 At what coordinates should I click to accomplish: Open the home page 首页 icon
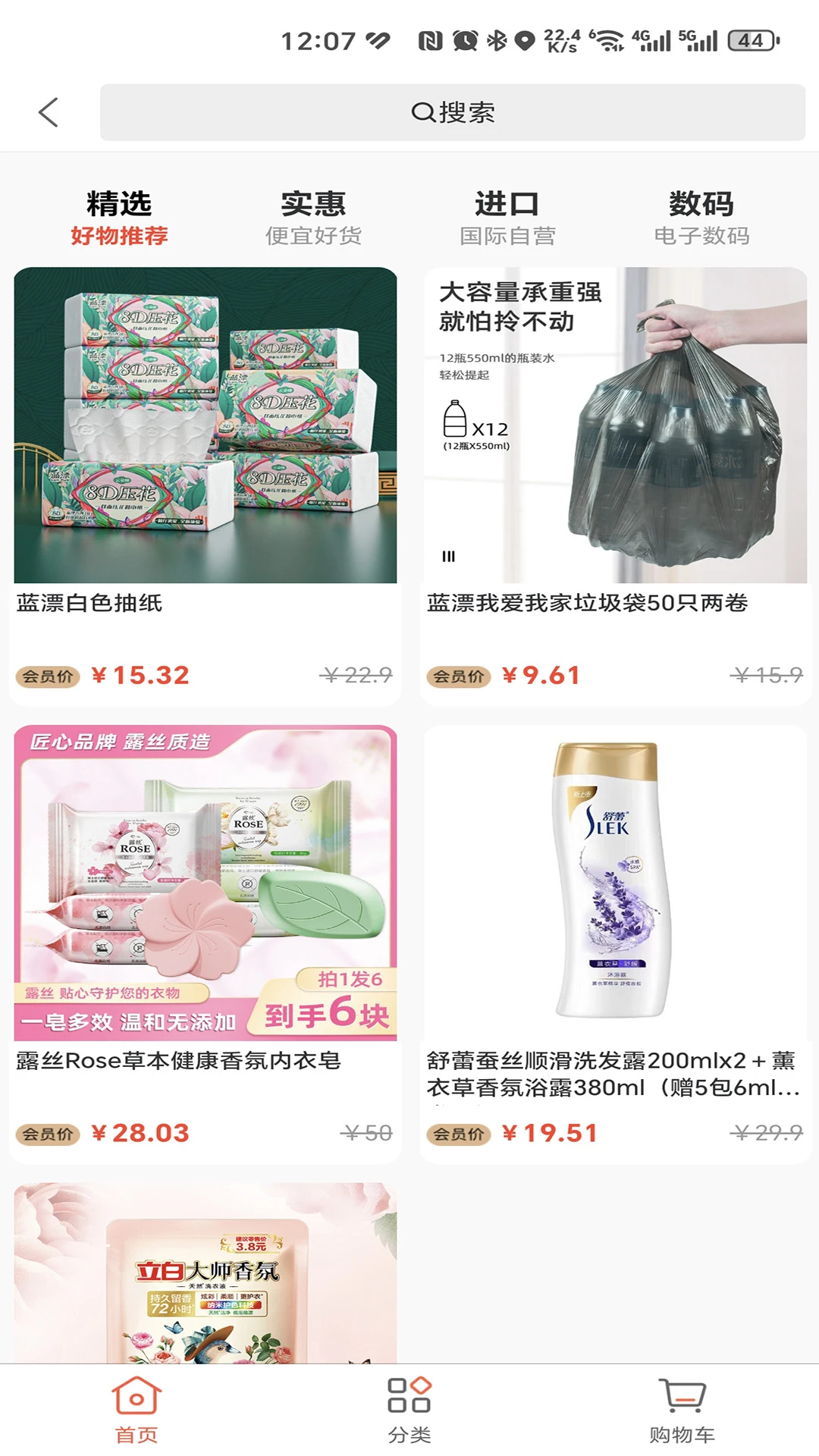136,1409
